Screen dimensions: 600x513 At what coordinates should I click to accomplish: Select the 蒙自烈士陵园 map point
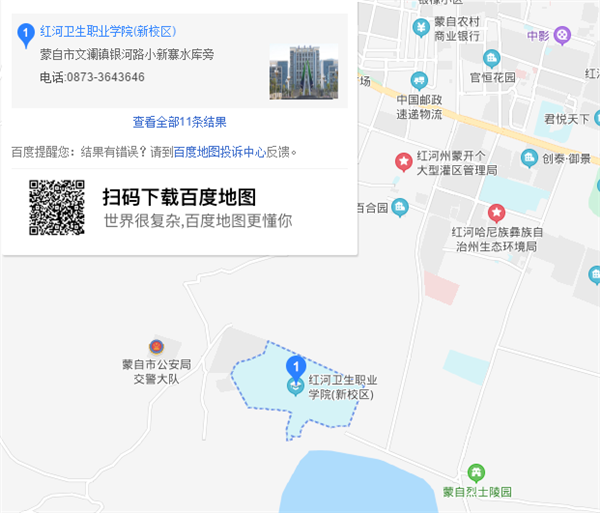[x=477, y=471]
